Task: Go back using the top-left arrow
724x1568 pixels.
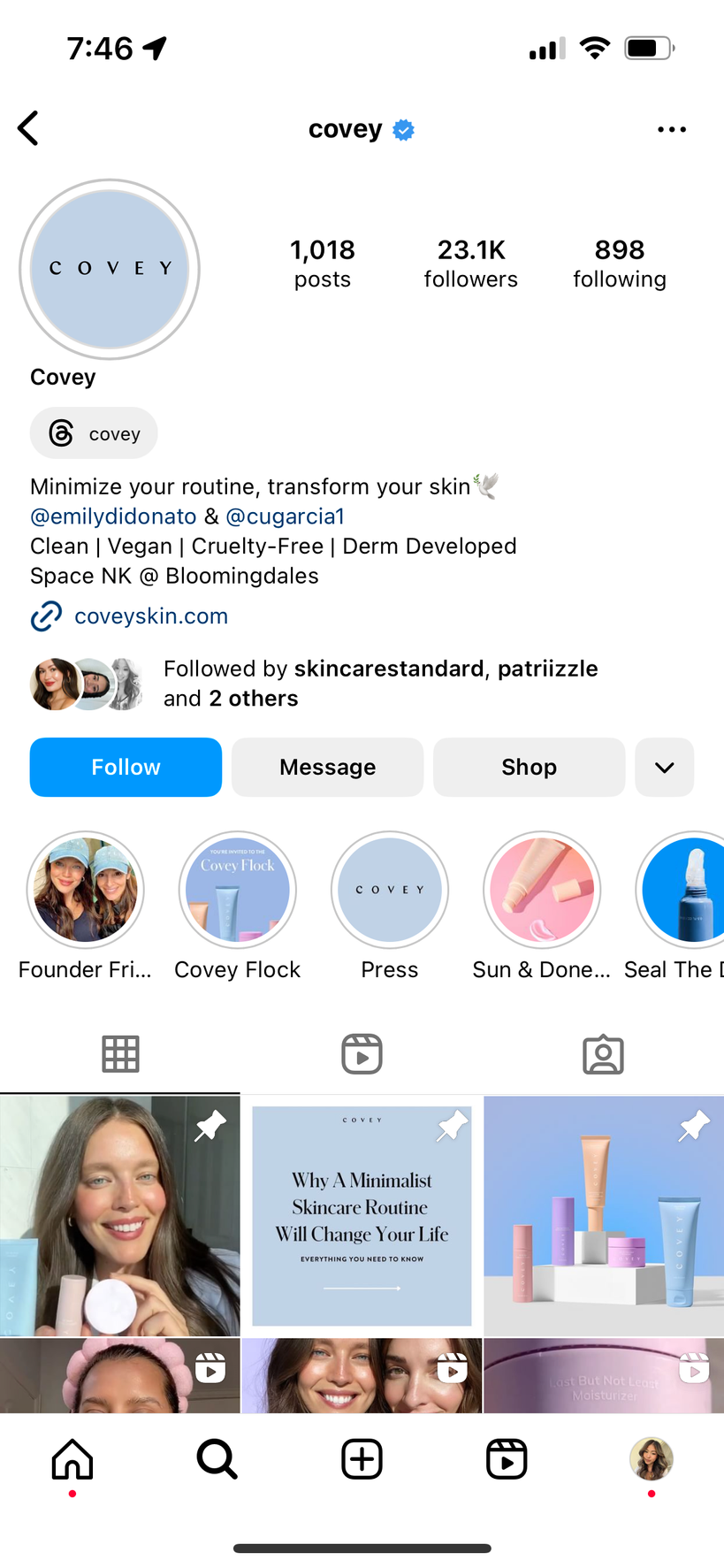Action: [x=29, y=129]
